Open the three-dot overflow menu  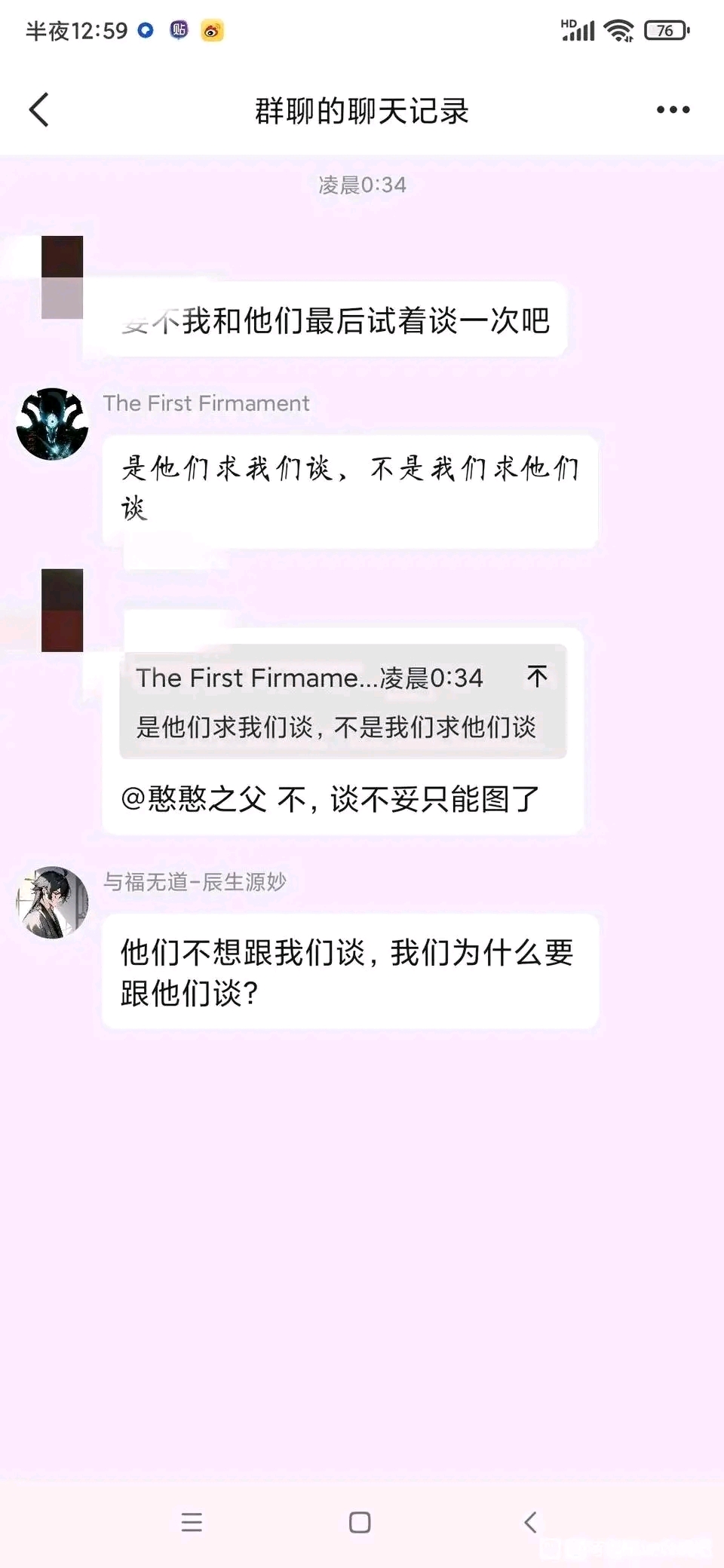click(673, 110)
